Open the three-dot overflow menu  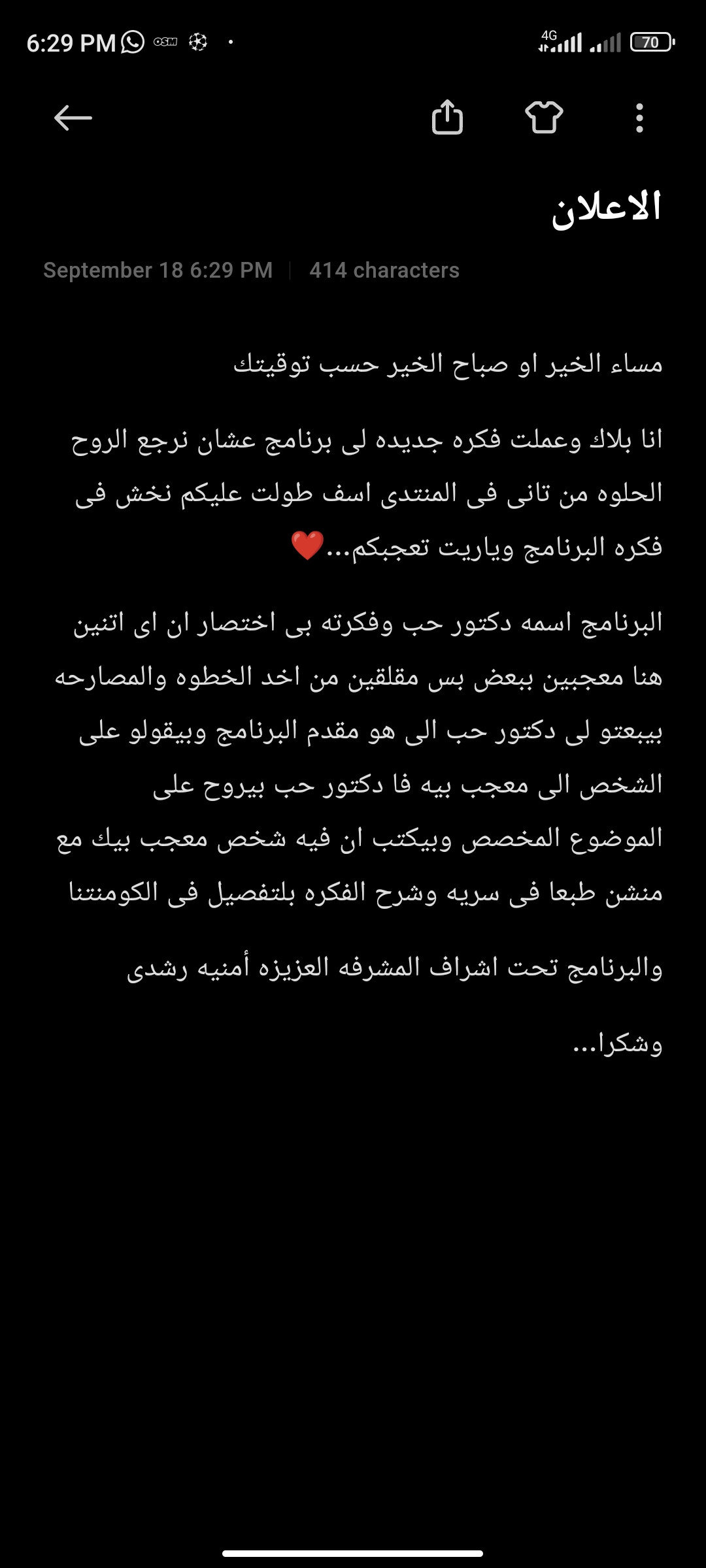click(639, 118)
